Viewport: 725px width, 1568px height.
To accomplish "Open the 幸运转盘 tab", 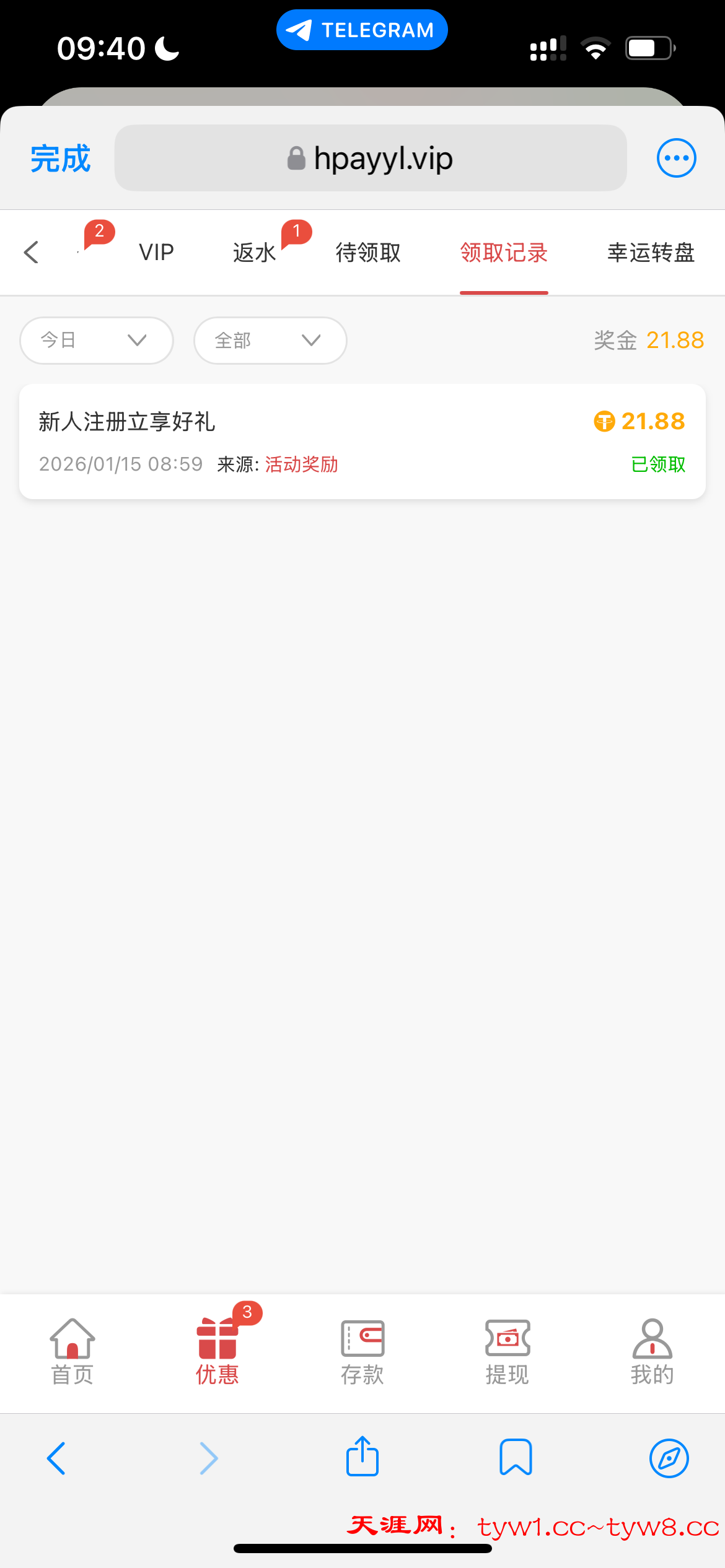I will click(651, 252).
